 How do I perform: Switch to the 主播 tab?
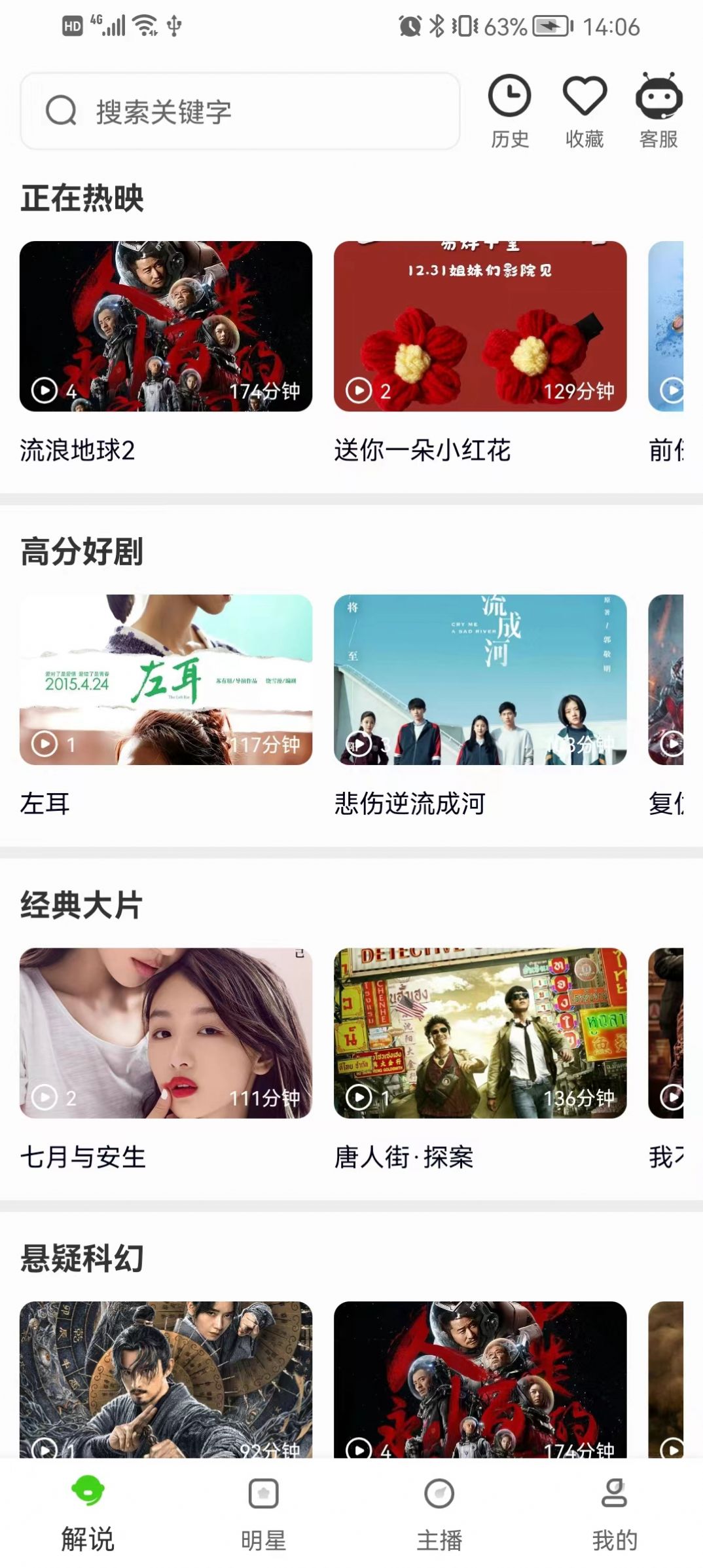point(439,1513)
